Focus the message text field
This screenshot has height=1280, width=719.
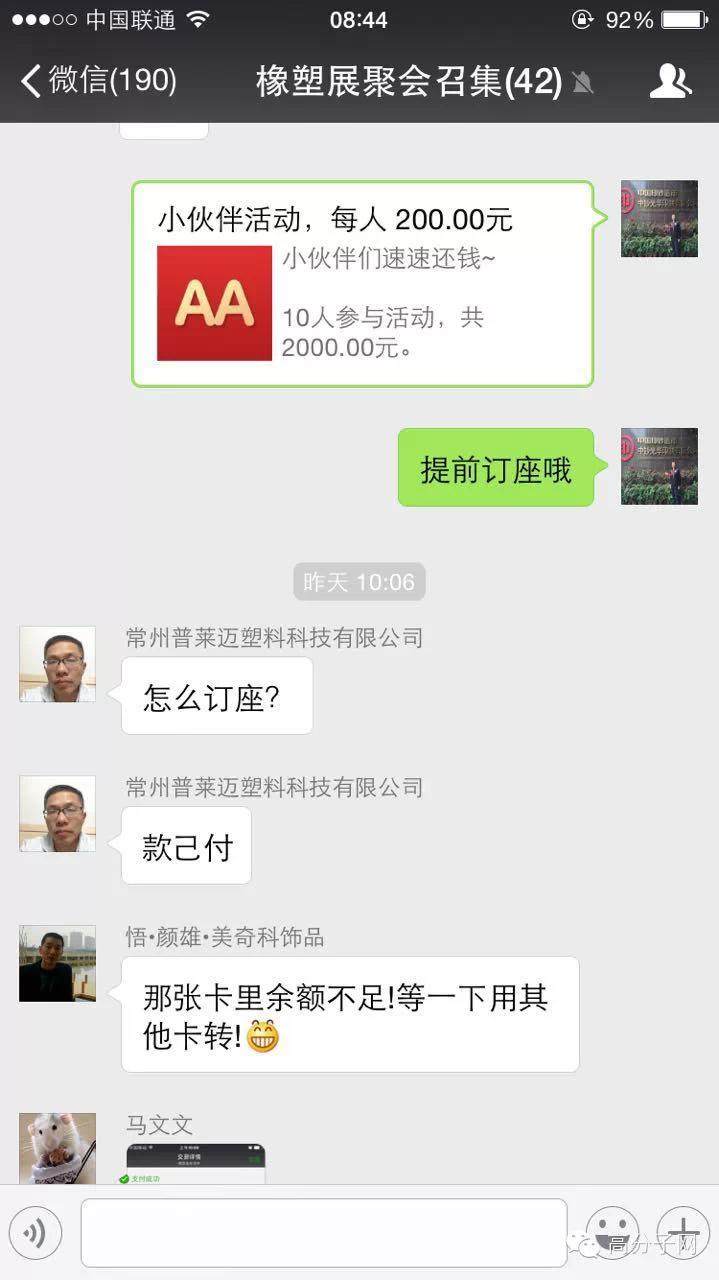pos(323,1233)
